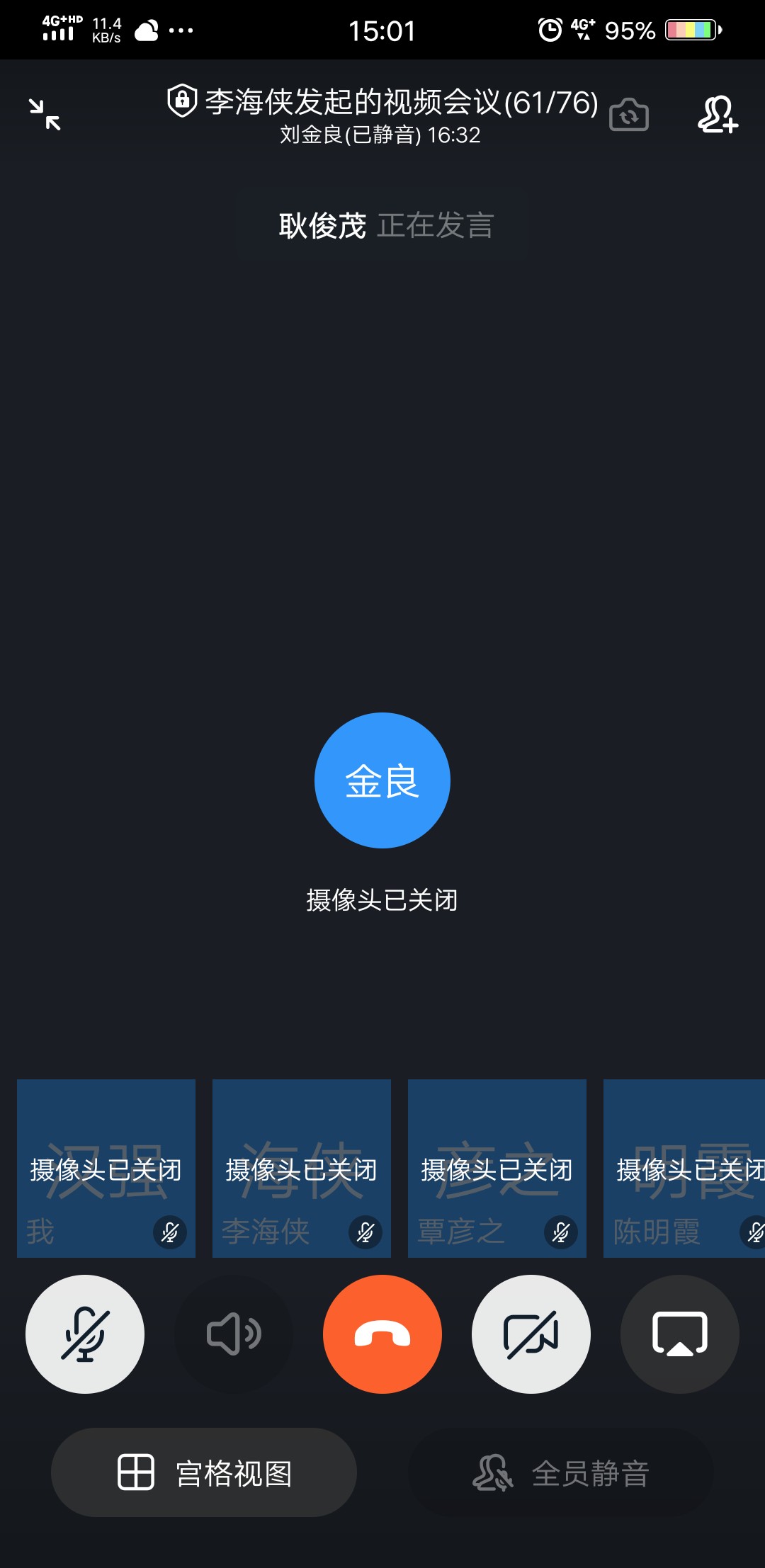765x1568 pixels.
Task: Hang up the video meeting
Action: (382, 1334)
